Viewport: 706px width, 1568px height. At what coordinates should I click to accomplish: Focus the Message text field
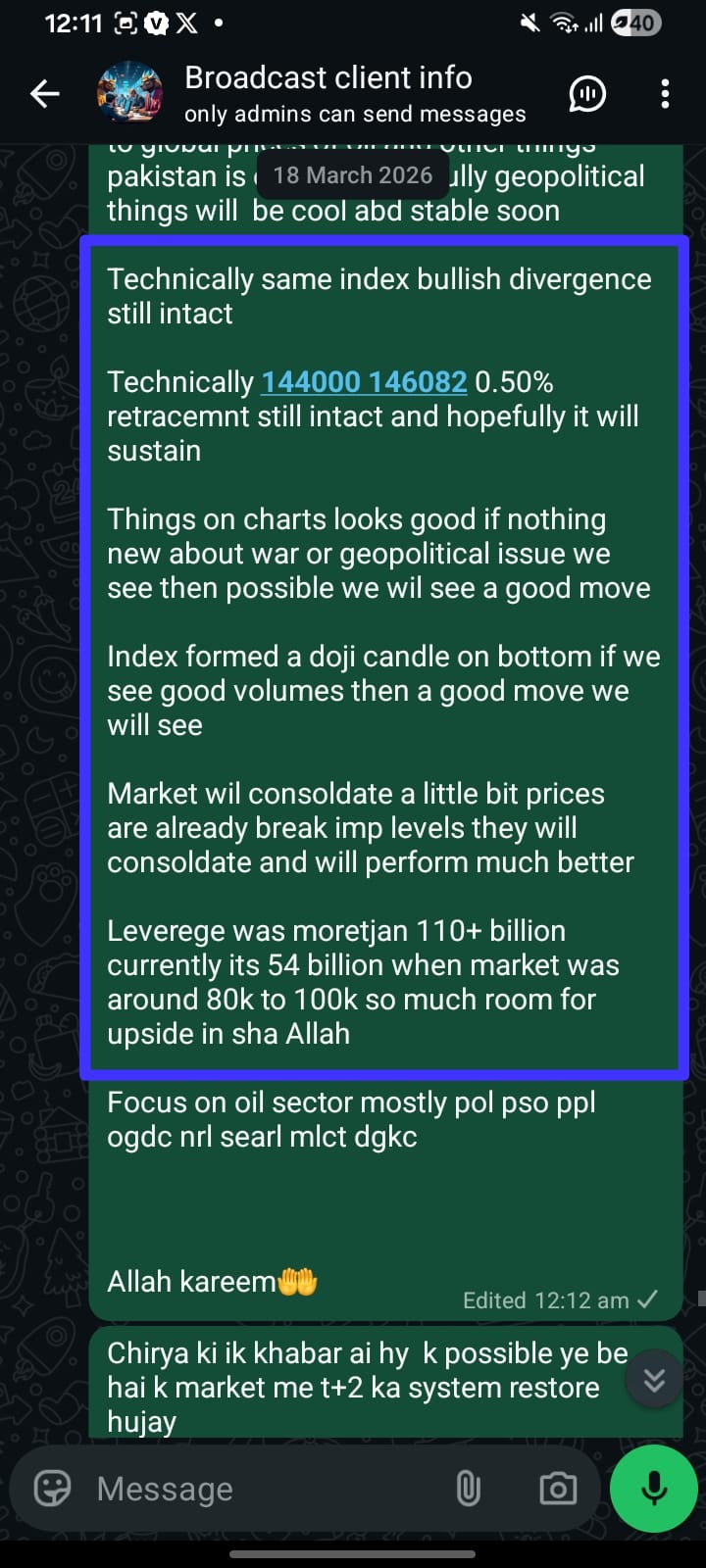[x=265, y=1489]
